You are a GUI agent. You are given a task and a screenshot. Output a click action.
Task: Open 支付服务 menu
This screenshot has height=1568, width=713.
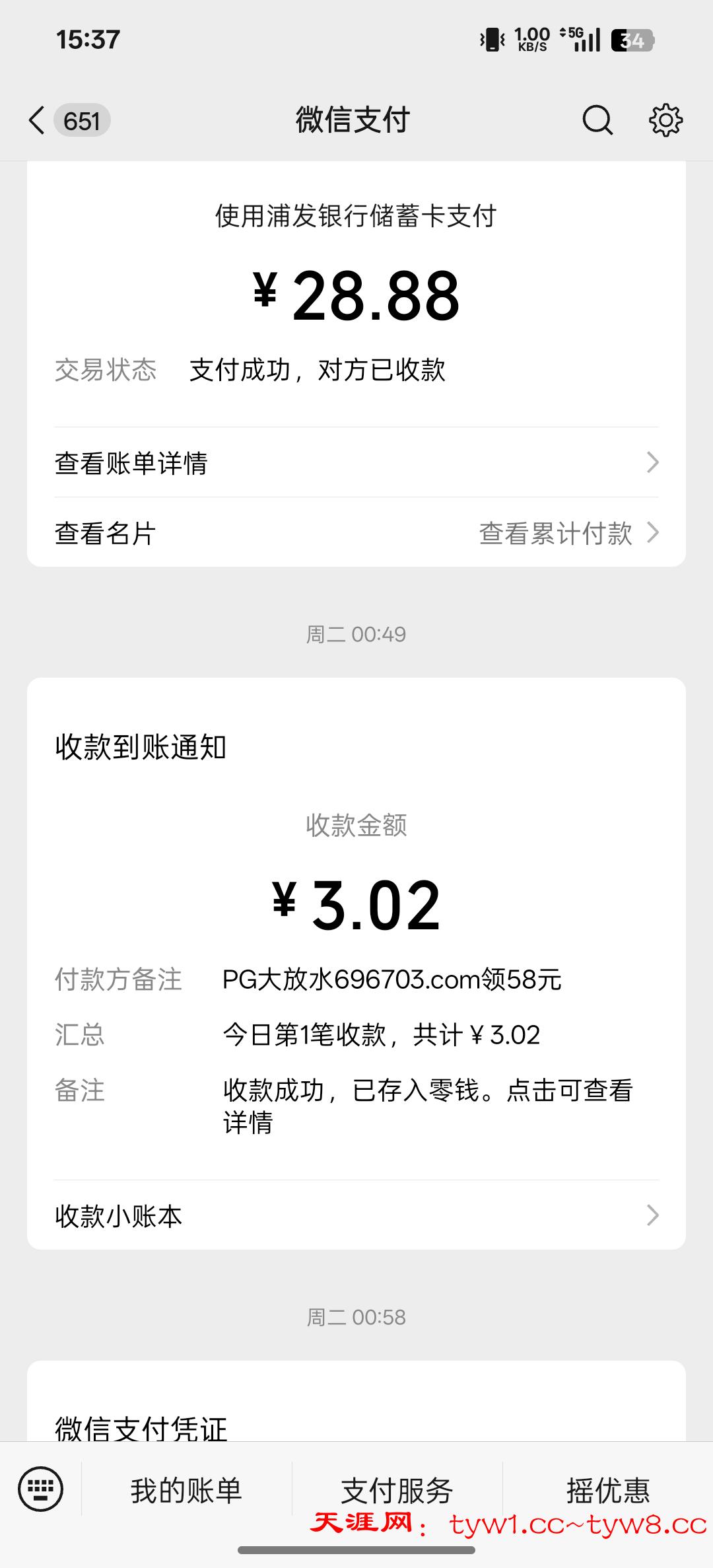click(397, 1490)
